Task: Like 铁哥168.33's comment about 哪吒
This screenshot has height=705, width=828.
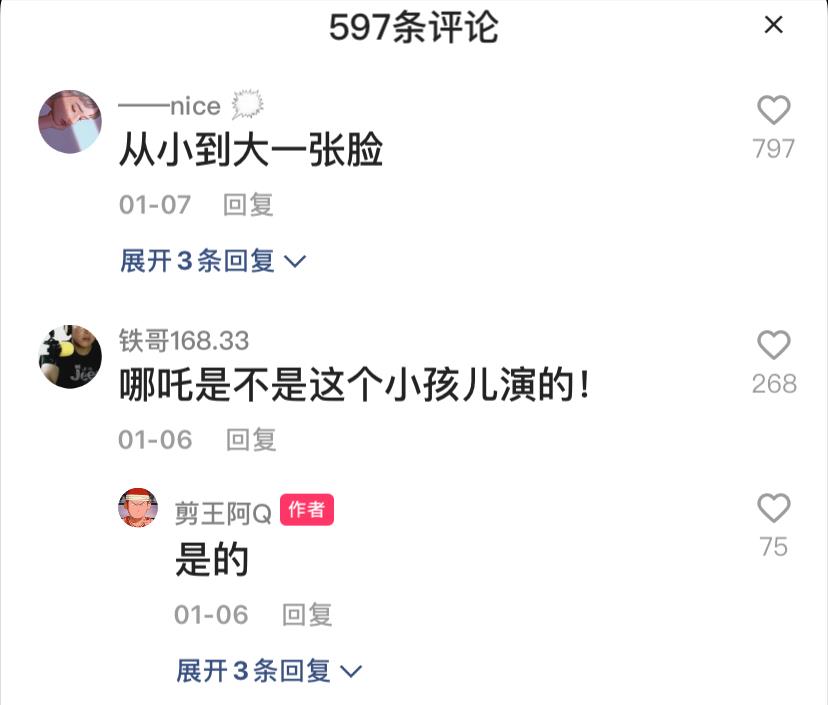Action: [x=773, y=346]
